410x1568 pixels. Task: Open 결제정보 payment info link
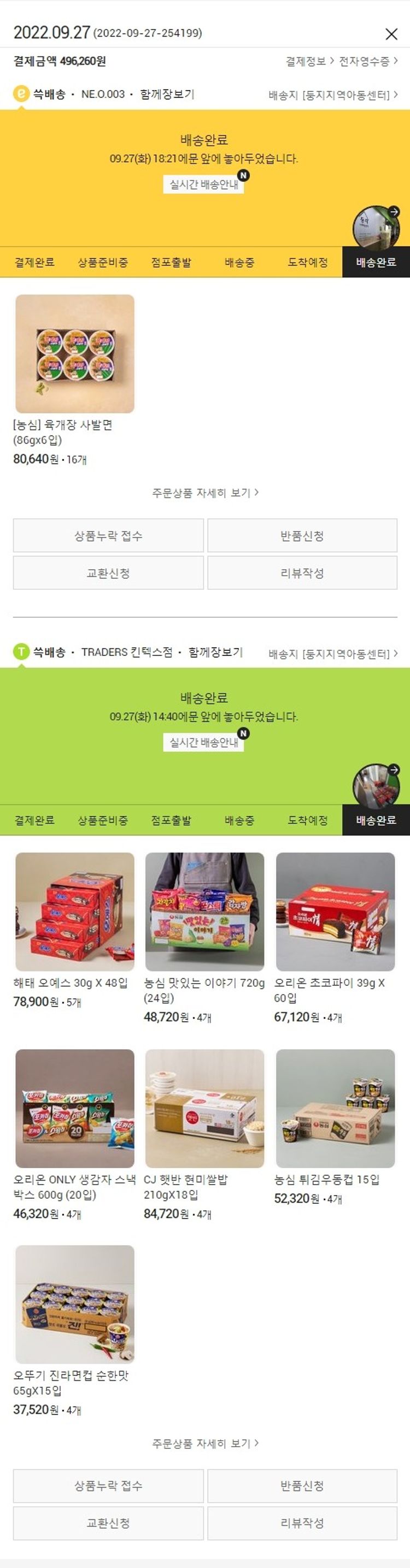tap(309, 61)
